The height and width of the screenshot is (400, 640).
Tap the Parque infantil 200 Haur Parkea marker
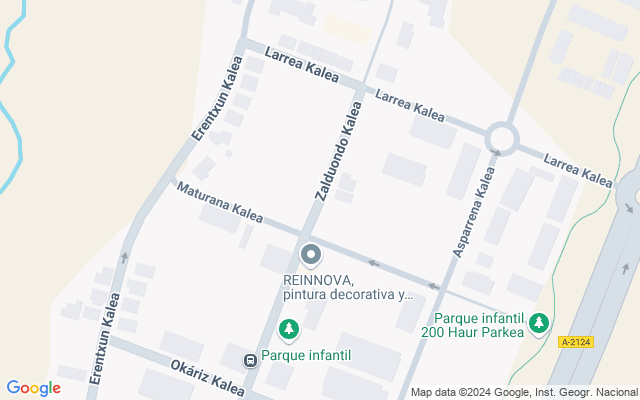[x=539, y=322]
